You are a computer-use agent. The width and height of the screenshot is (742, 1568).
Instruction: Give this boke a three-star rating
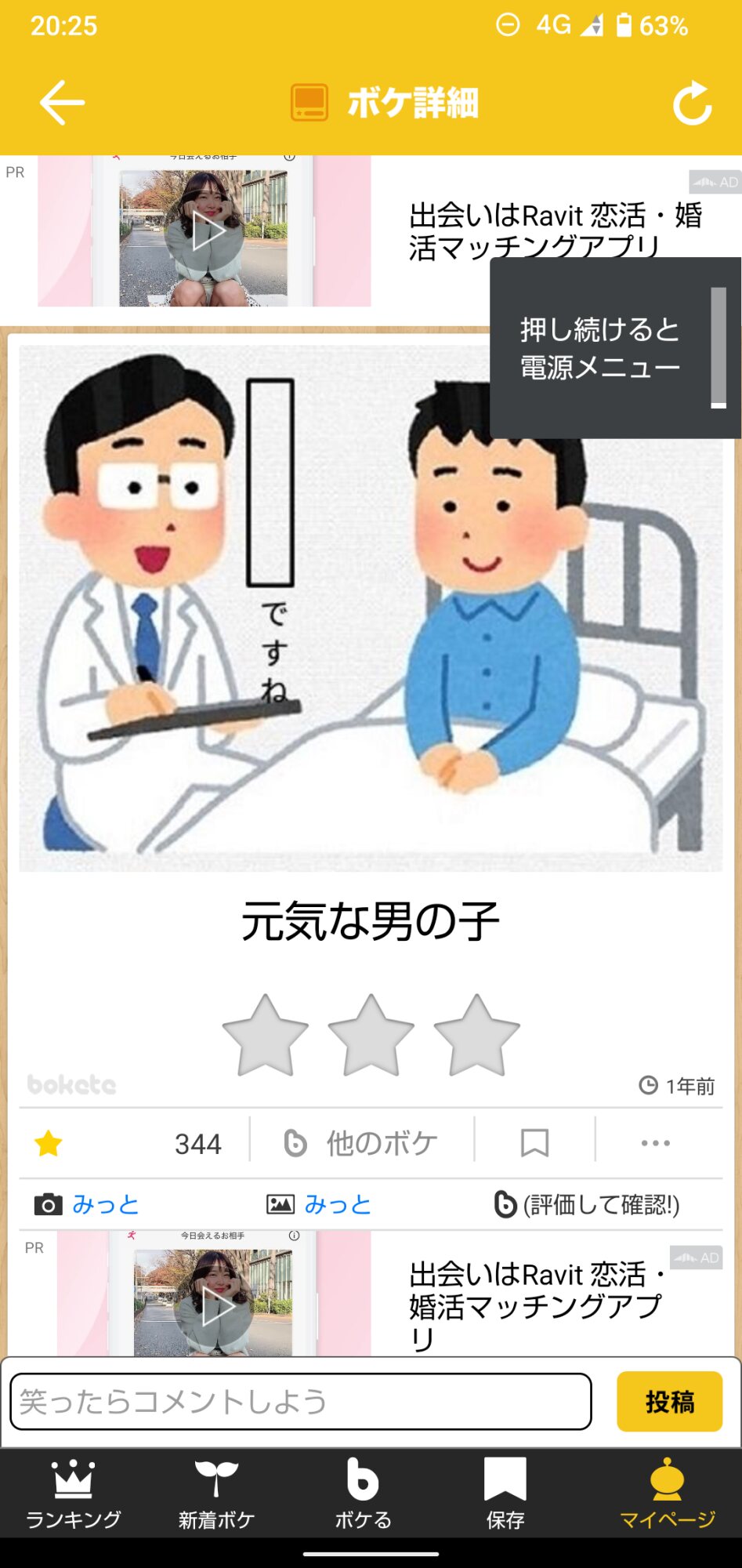[476, 1035]
